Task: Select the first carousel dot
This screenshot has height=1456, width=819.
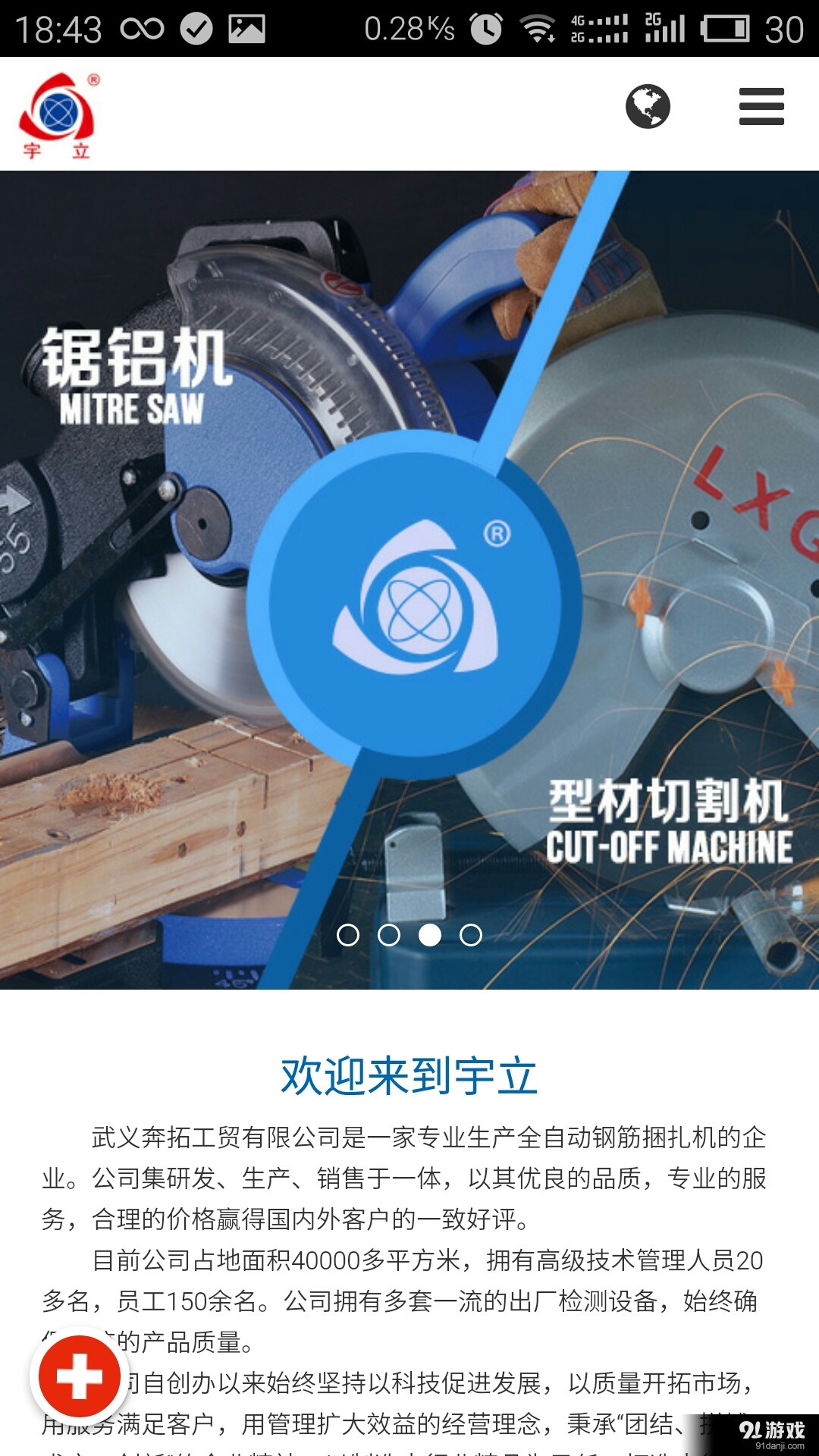Action: [350, 935]
